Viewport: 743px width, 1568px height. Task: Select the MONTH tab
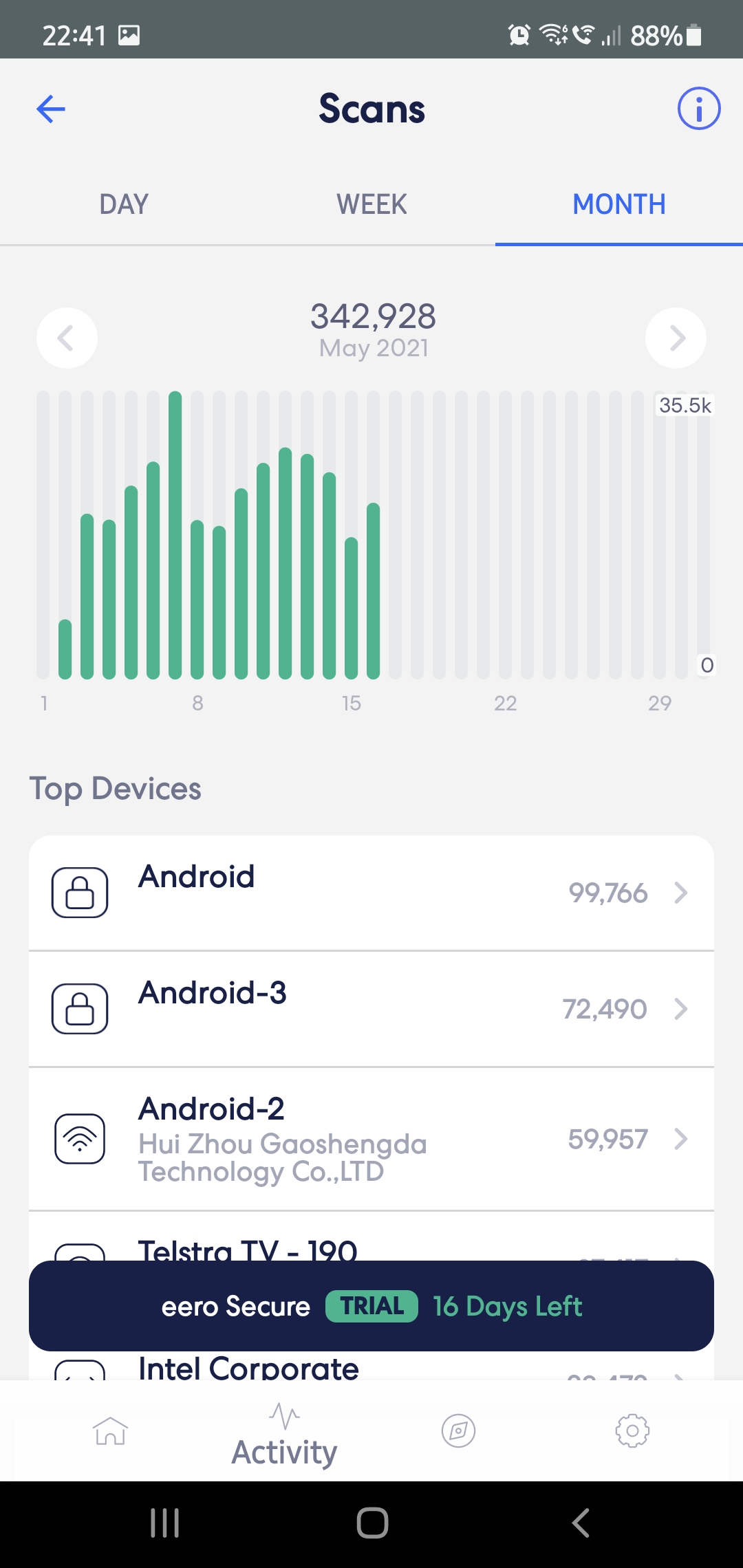[619, 204]
